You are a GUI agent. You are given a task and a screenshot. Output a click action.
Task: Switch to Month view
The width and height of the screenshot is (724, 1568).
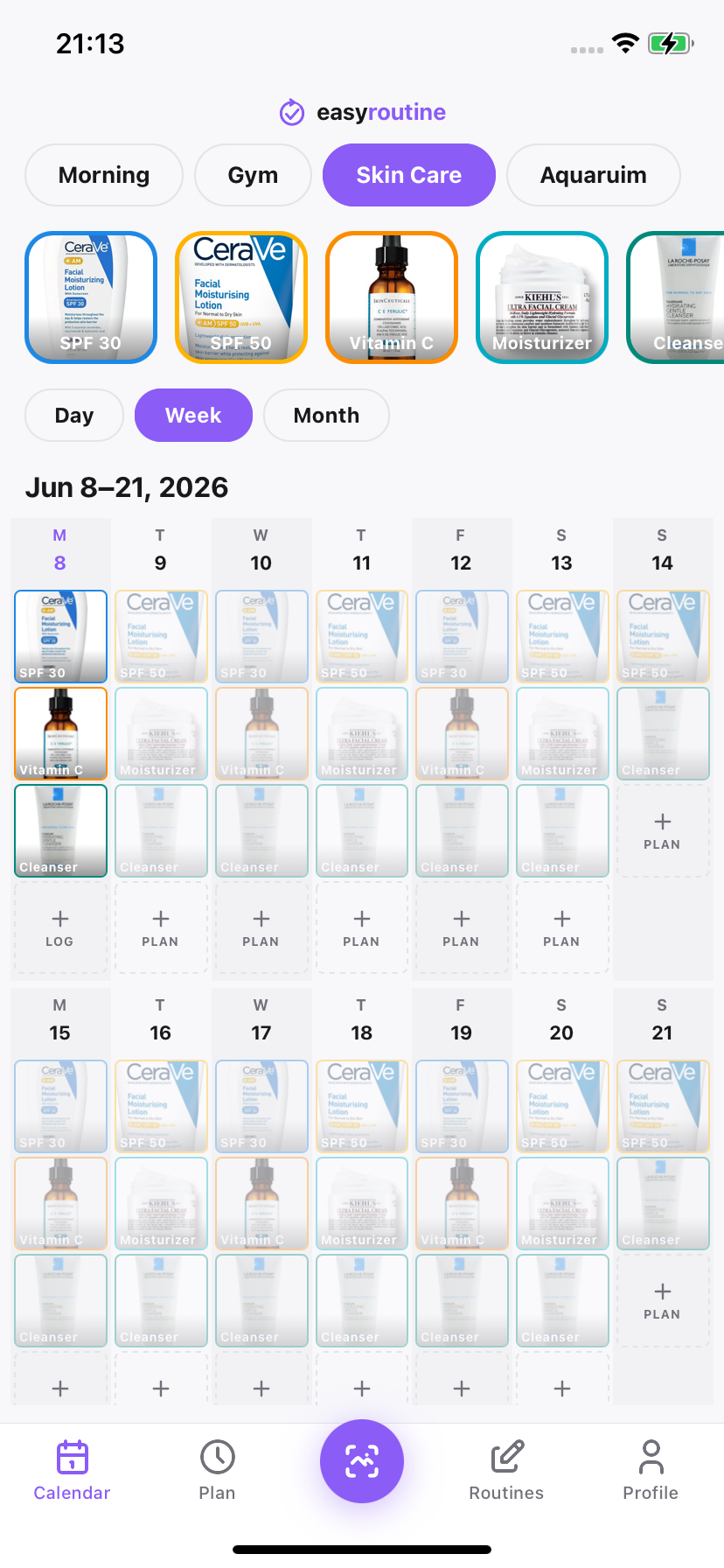[326, 416]
